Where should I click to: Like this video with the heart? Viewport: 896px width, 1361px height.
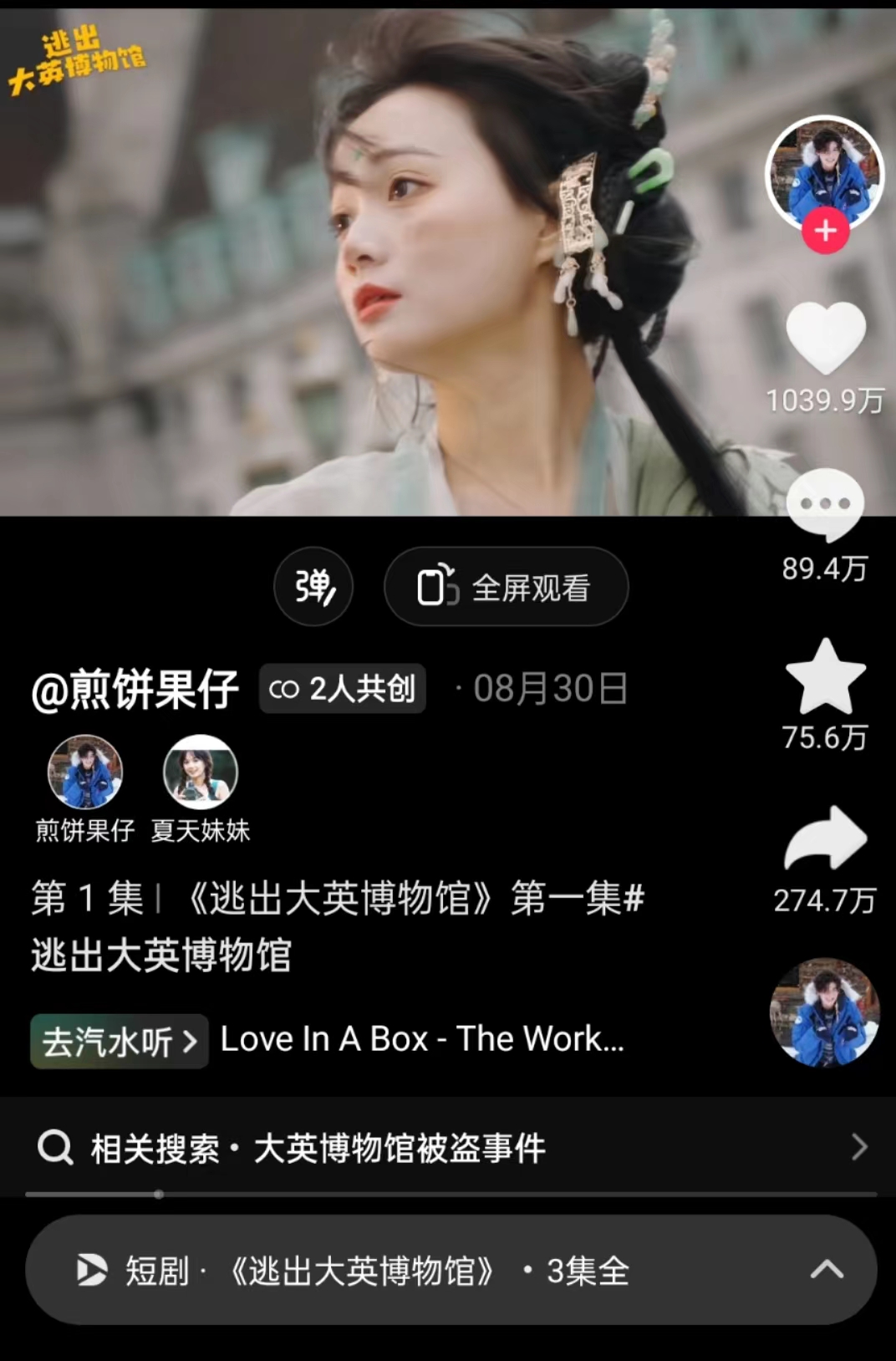[826, 339]
